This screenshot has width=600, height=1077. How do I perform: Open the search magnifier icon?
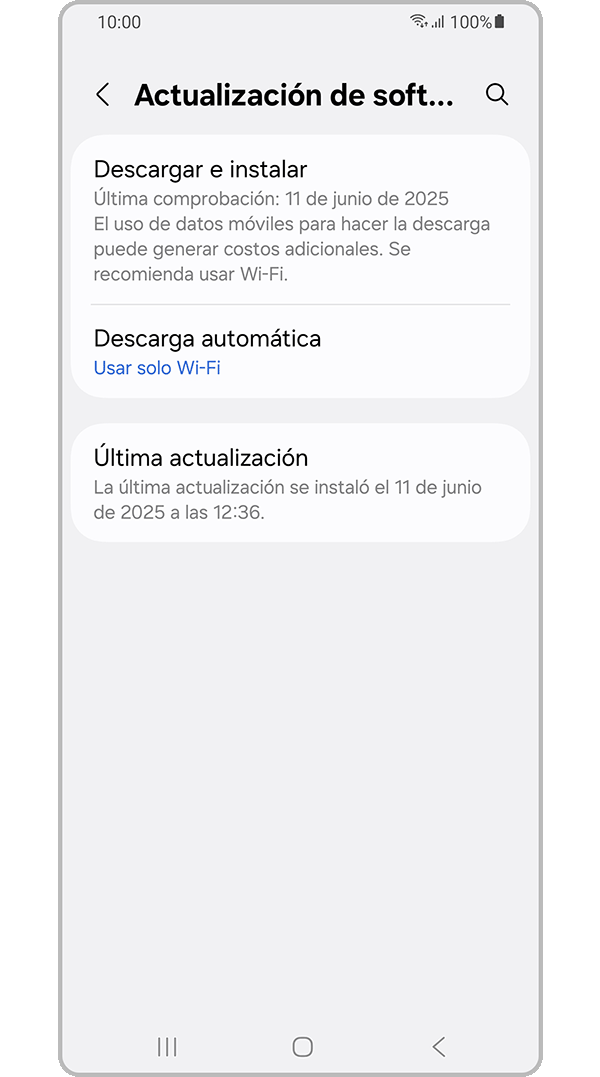click(x=497, y=95)
